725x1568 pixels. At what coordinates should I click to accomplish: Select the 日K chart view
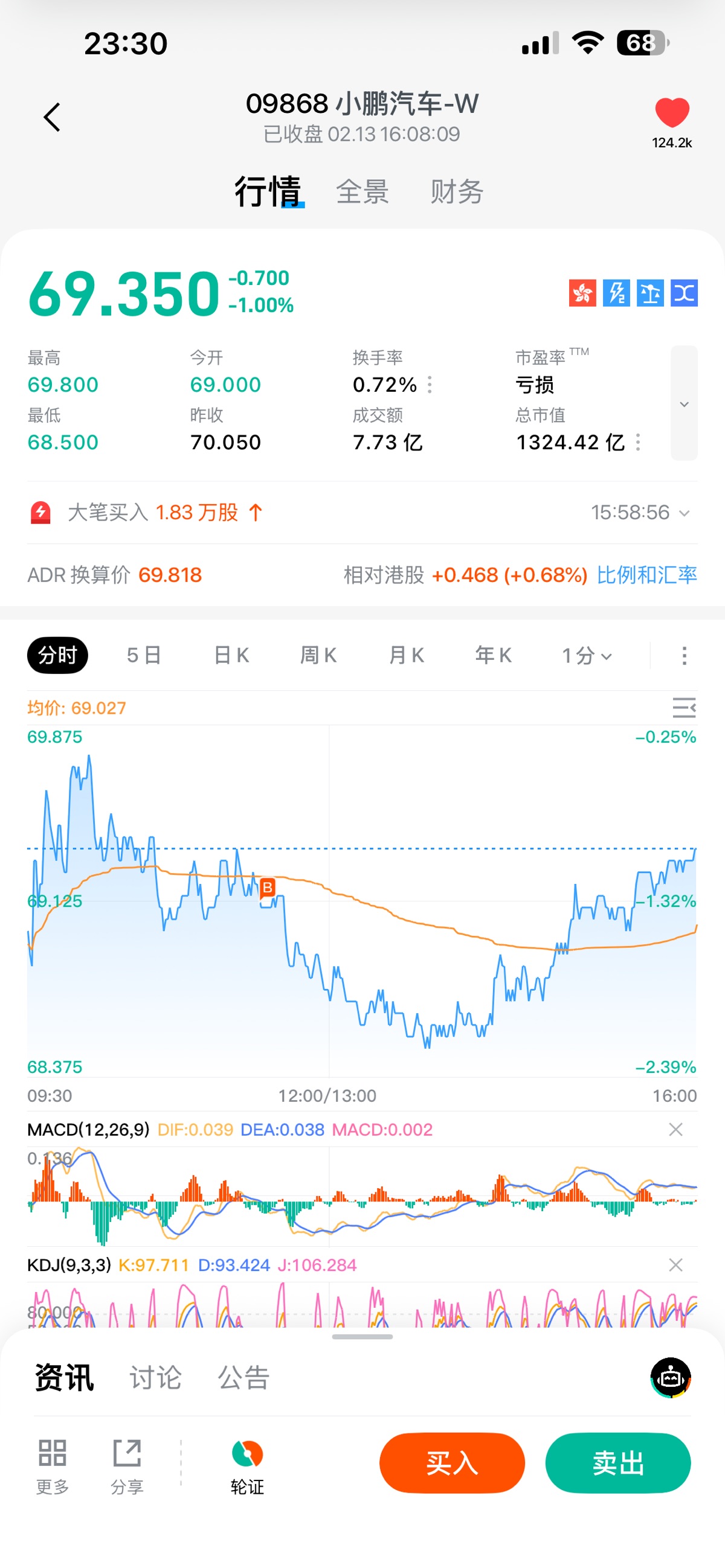tap(231, 656)
